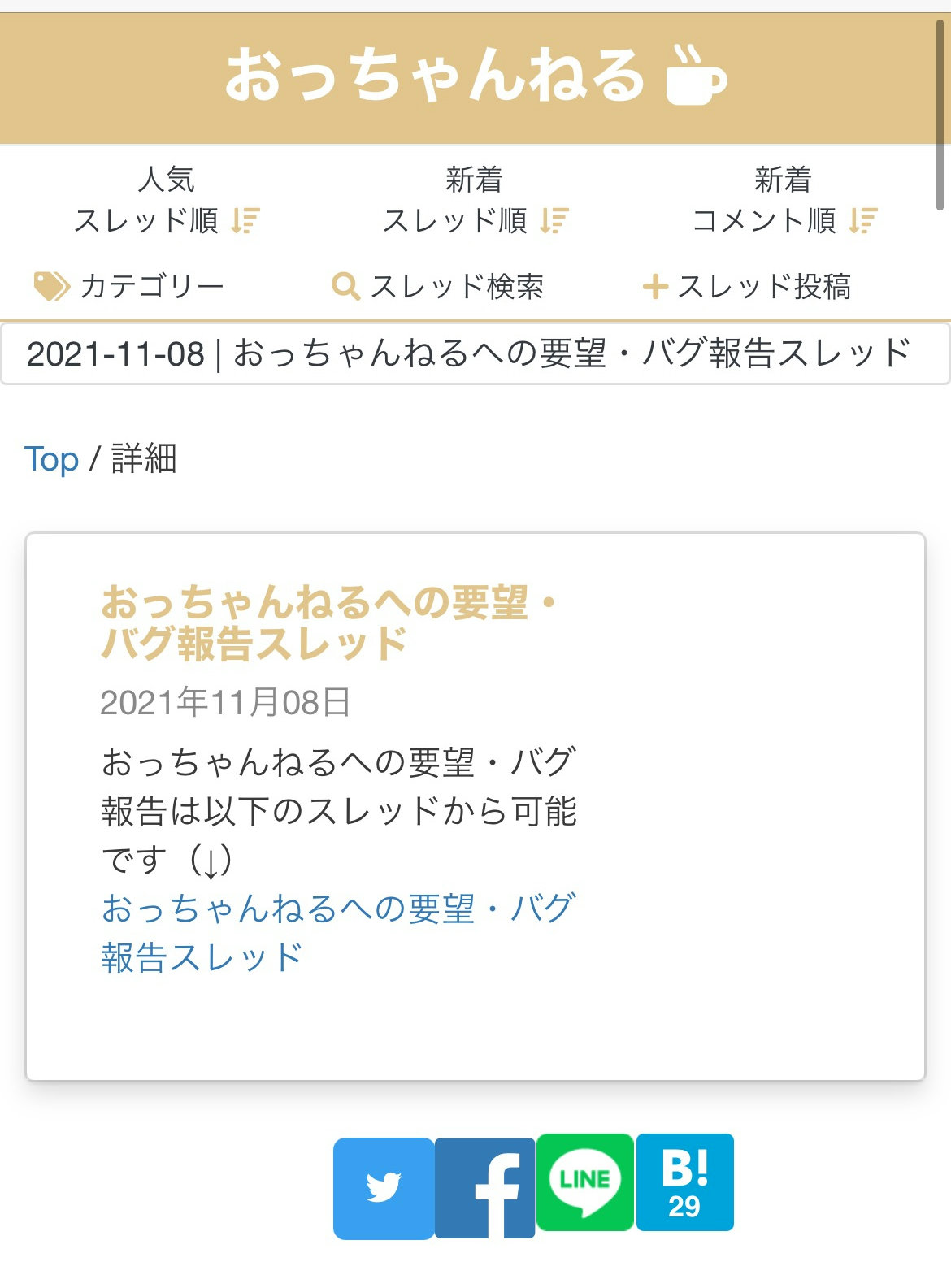Follow the blue 要望・バグ報告スレッド link

pyautogui.click(x=337, y=932)
